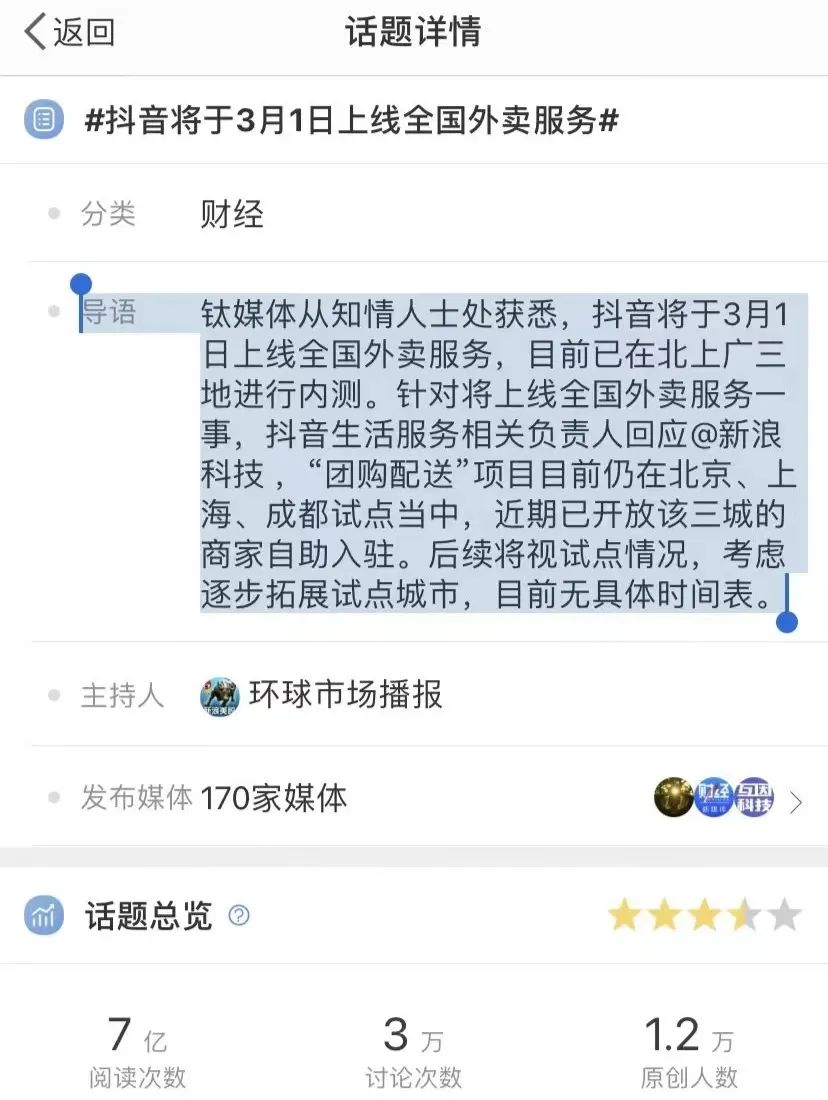Image resolution: width=828 pixels, height=1100 pixels.
Task: Click the 话题详情 header title
Action: pos(413,31)
